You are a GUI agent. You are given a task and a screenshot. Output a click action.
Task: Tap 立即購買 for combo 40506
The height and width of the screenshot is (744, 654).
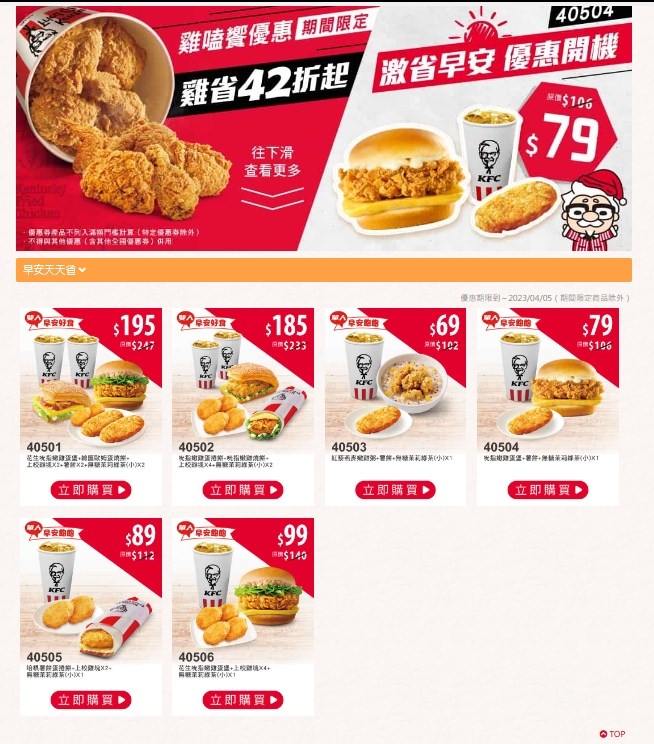point(243,700)
